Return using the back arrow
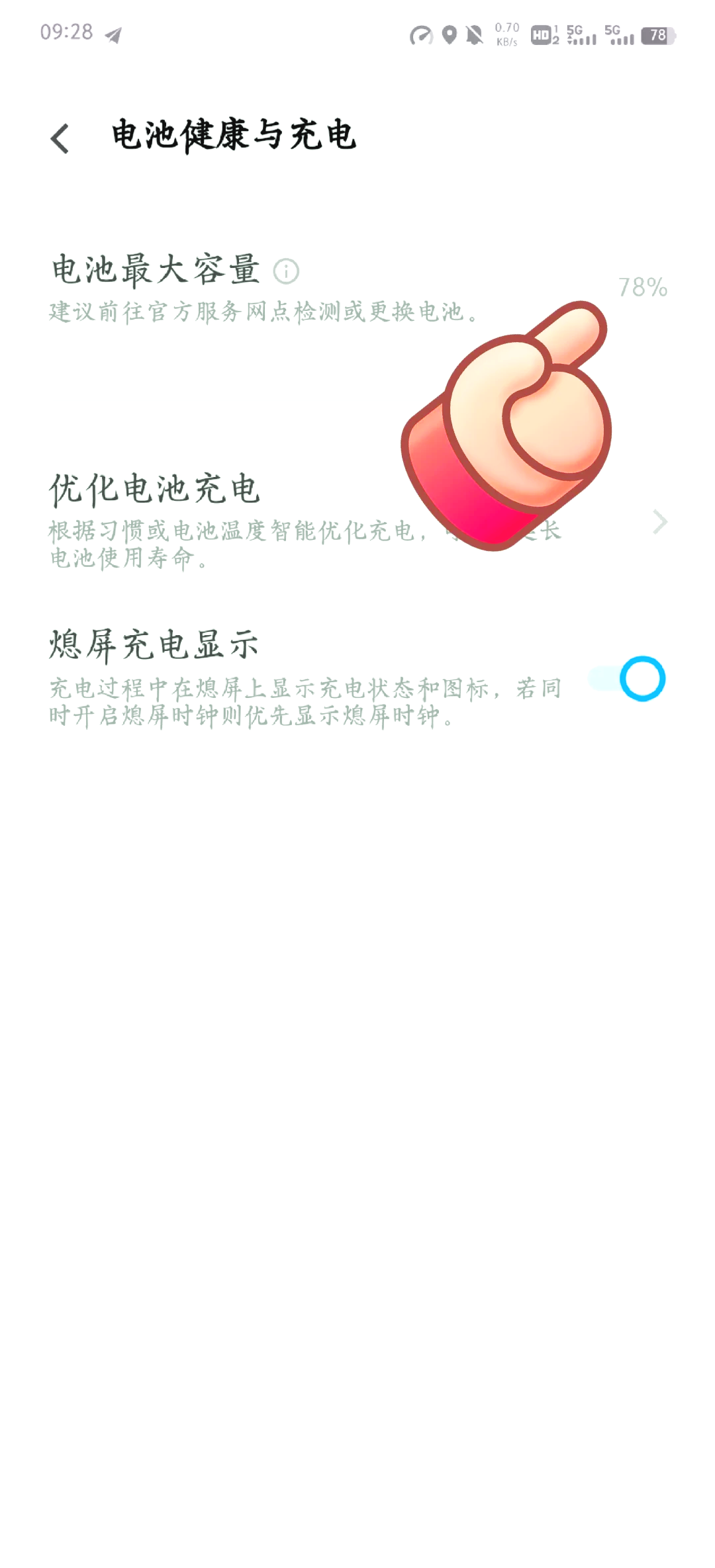The image size is (715, 1568). tap(61, 137)
